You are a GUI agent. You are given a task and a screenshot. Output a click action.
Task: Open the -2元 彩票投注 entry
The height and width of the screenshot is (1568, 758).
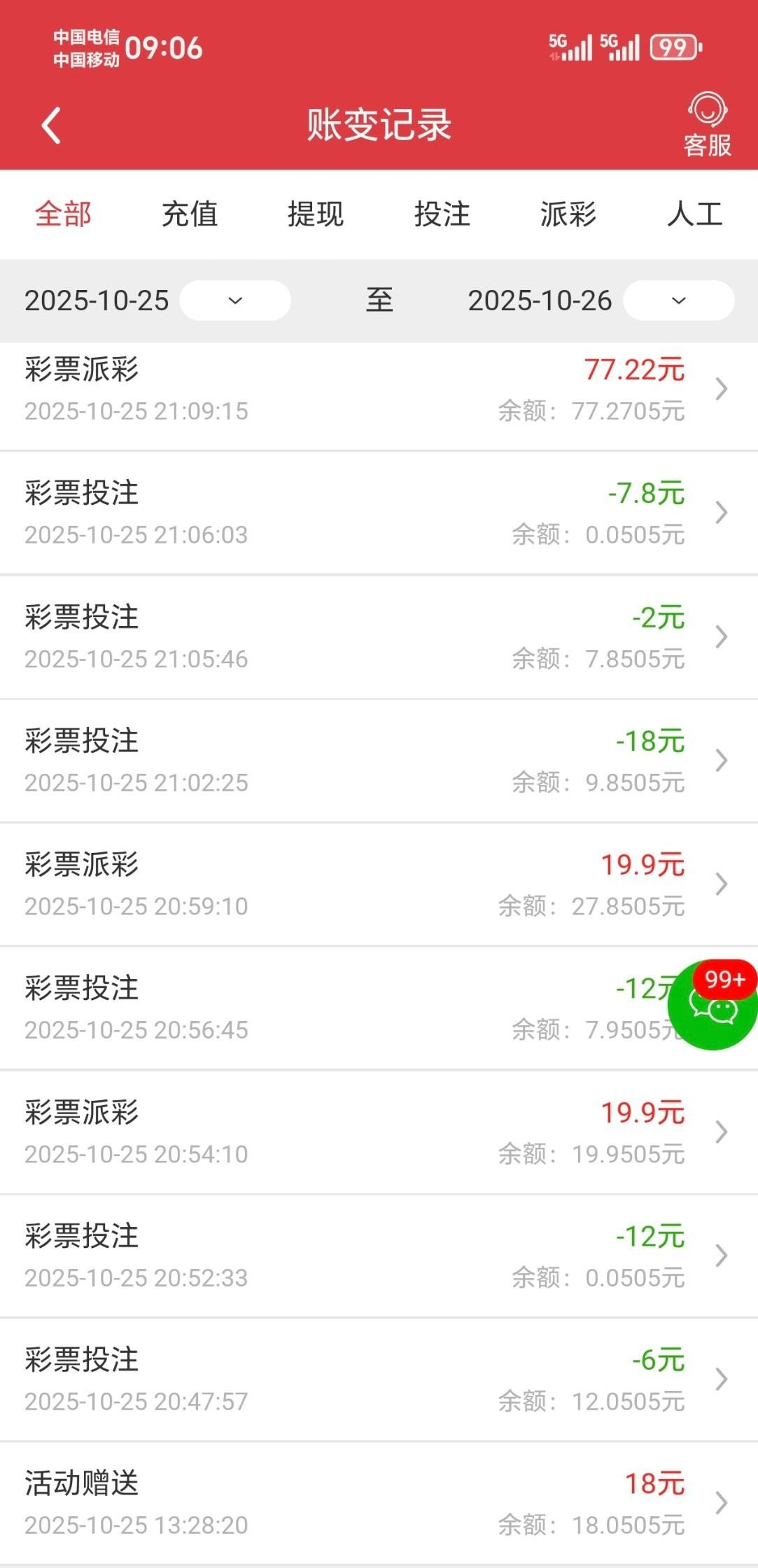tap(378, 637)
